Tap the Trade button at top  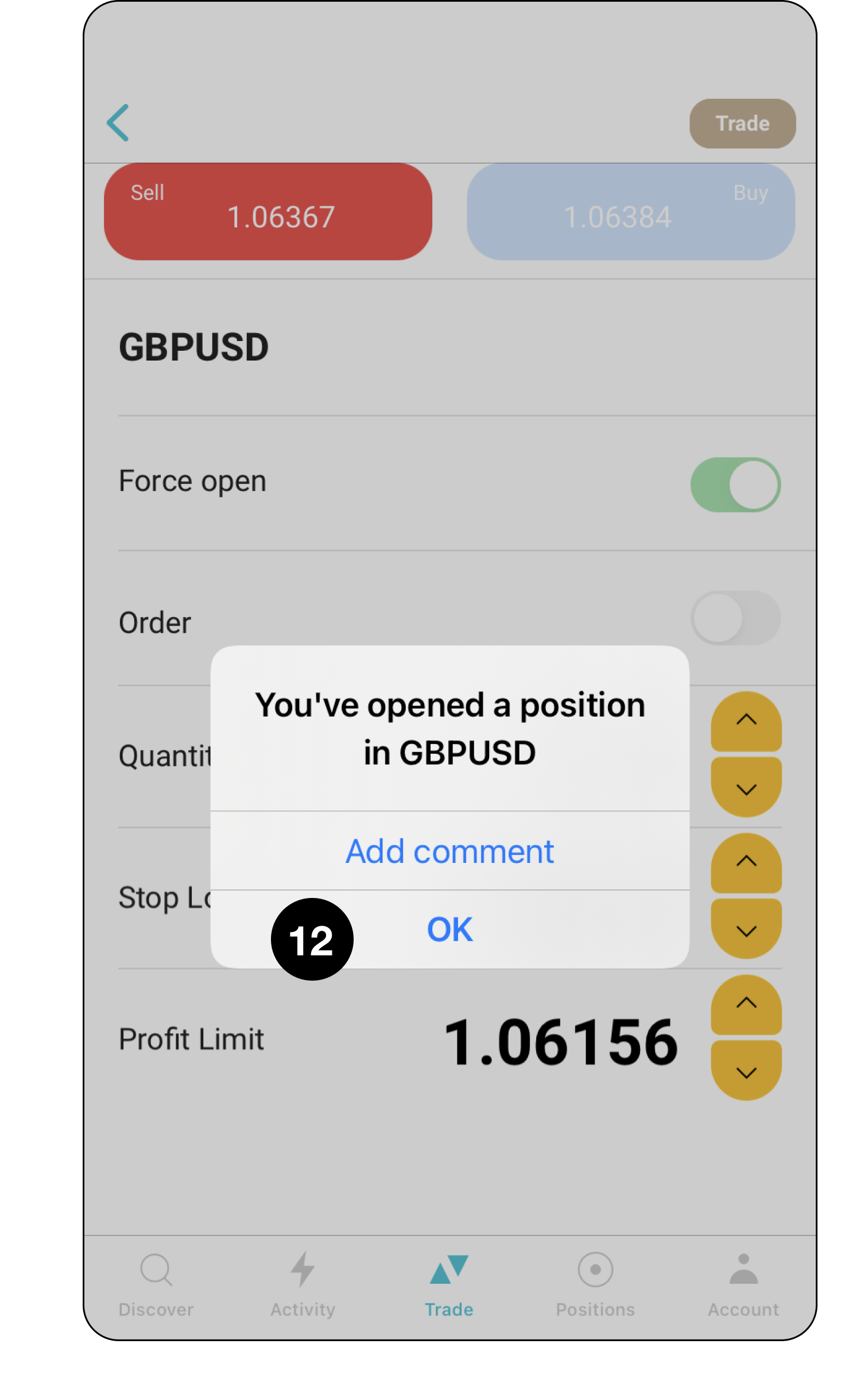pos(742,123)
